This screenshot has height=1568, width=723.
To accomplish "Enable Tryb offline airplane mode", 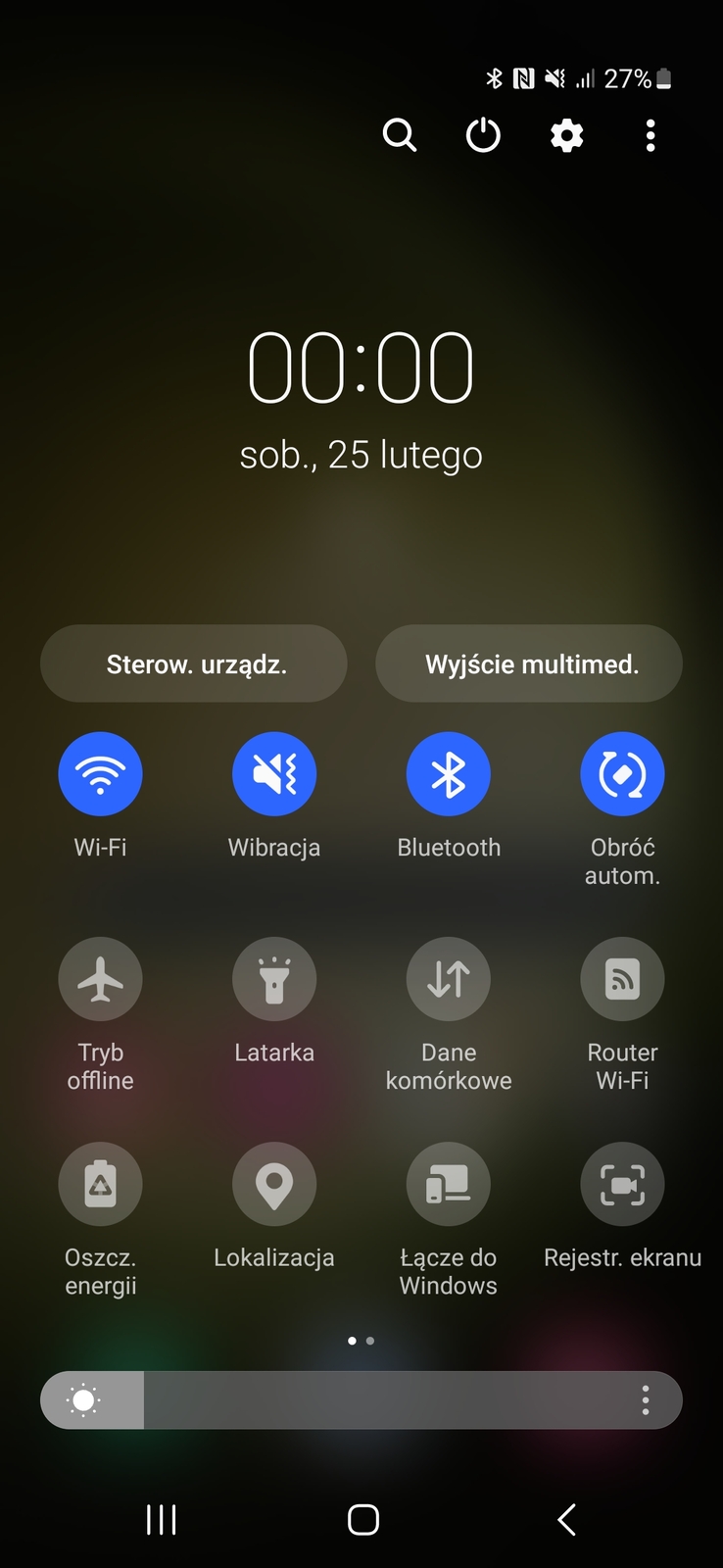I will point(100,979).
